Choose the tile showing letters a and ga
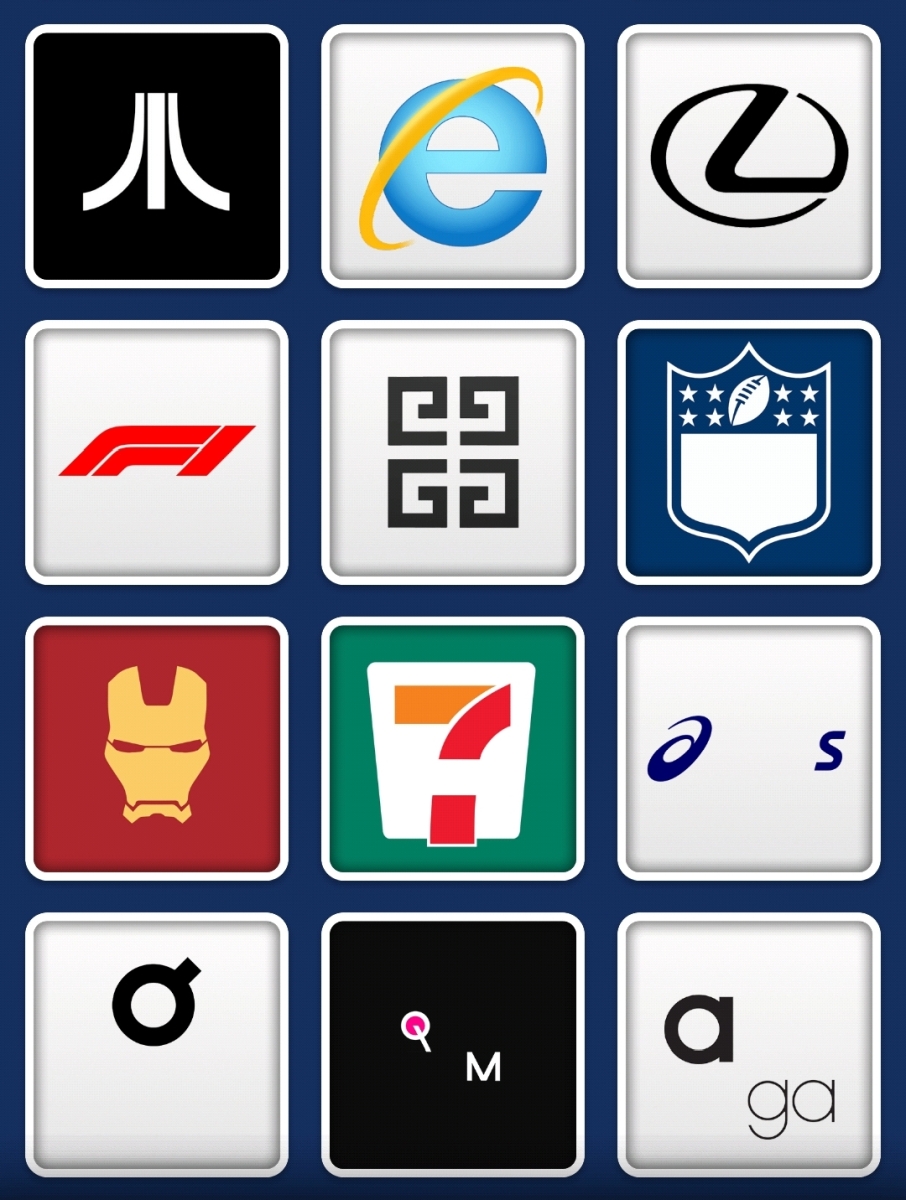 749,1043
